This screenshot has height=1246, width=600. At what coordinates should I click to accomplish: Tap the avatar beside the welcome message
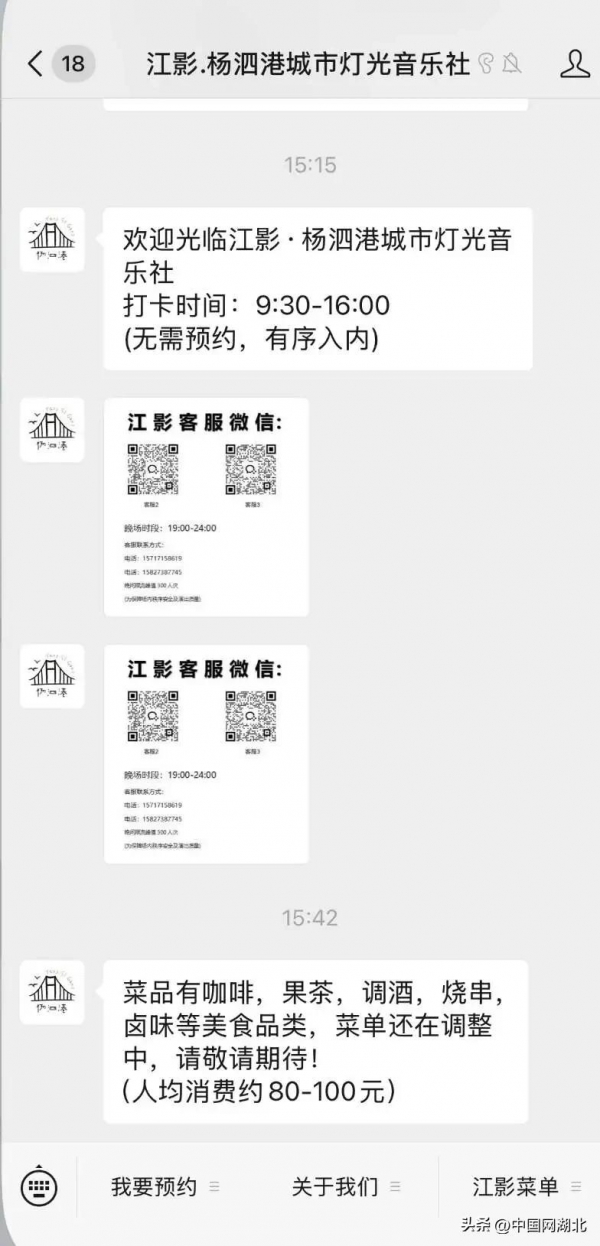click(x=52, y=240)
